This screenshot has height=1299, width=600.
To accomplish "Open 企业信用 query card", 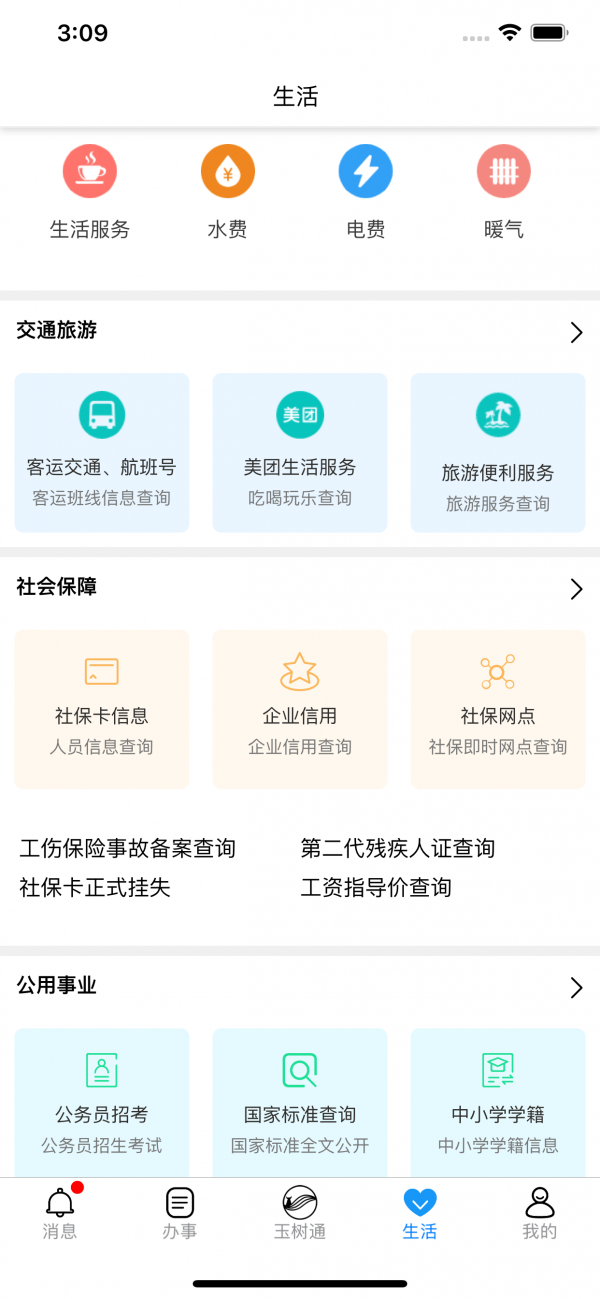I will (300, 709).
